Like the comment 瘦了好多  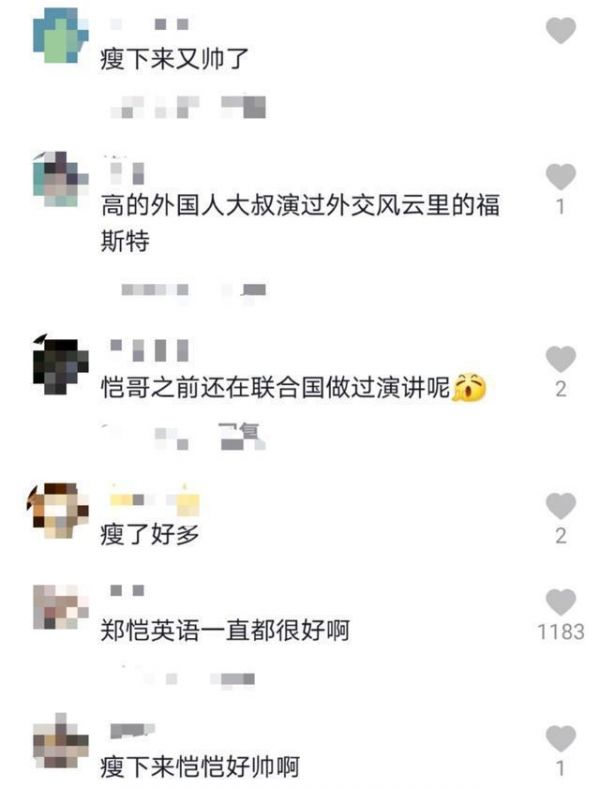coord(561,506)
